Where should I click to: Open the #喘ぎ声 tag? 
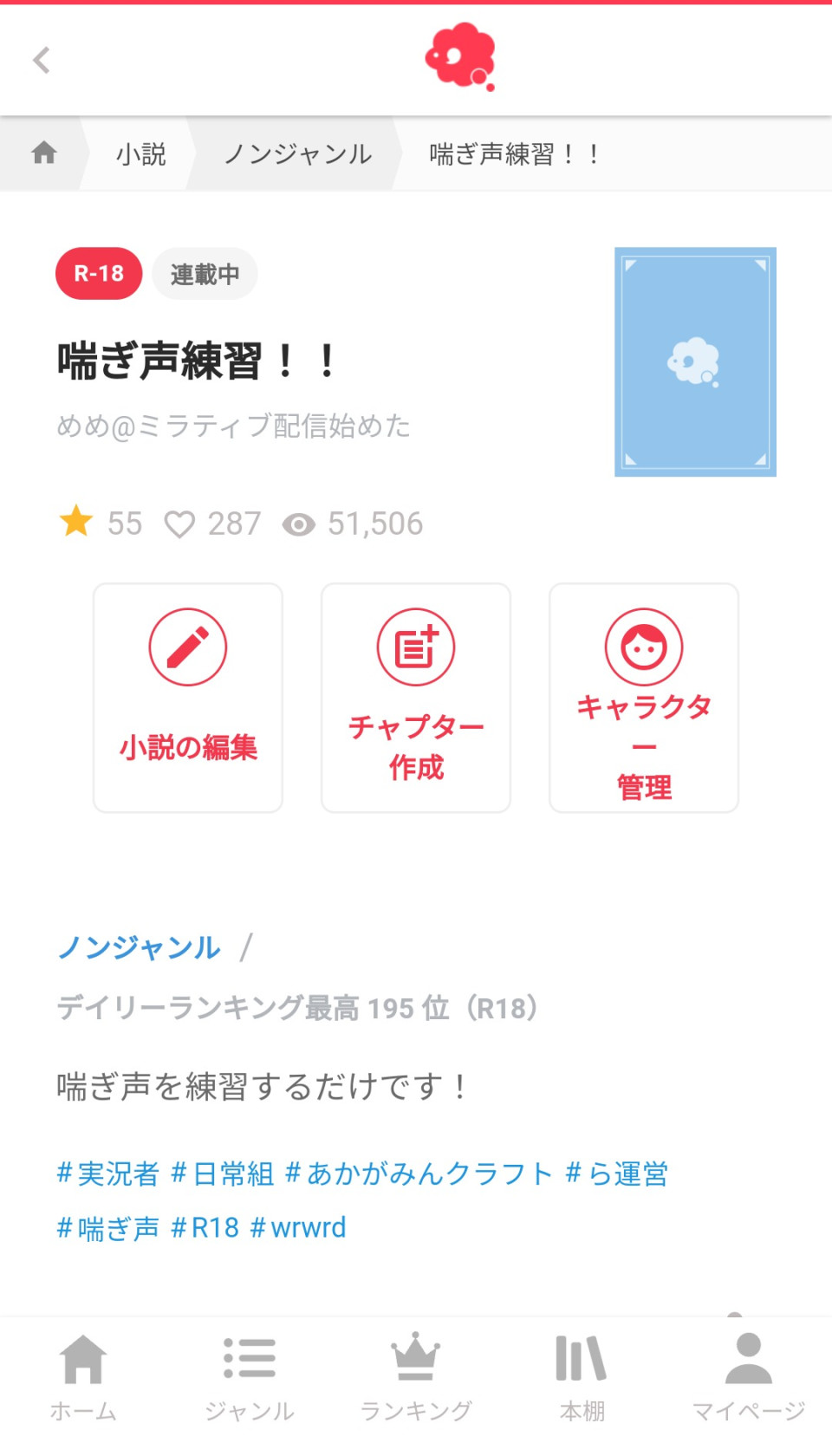(108, 1227)
